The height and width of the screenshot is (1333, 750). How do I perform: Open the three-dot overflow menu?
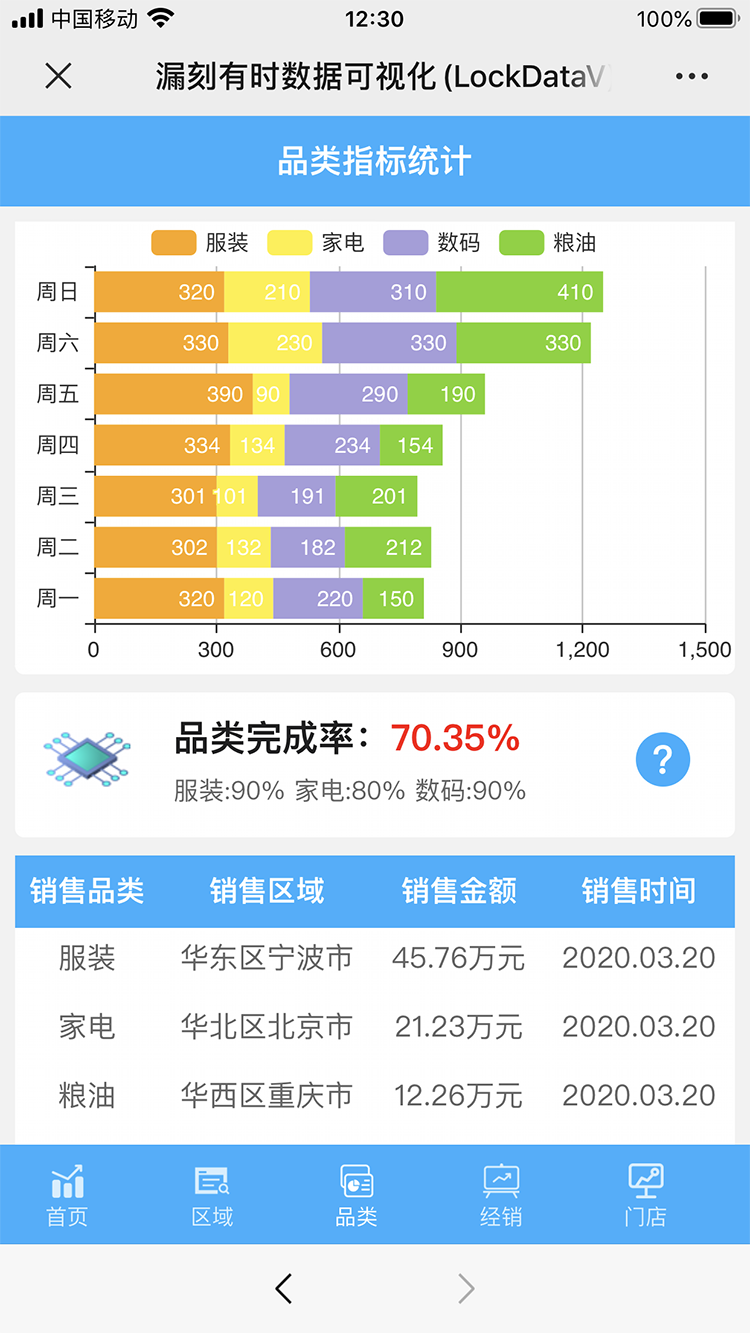(692, 76)
